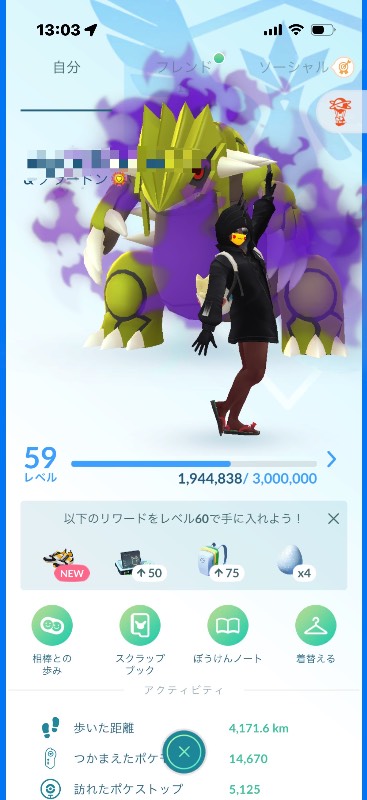Open level details via the blue chevron
367x800 pixels.
pyautogui.click(x=331, y=459)
